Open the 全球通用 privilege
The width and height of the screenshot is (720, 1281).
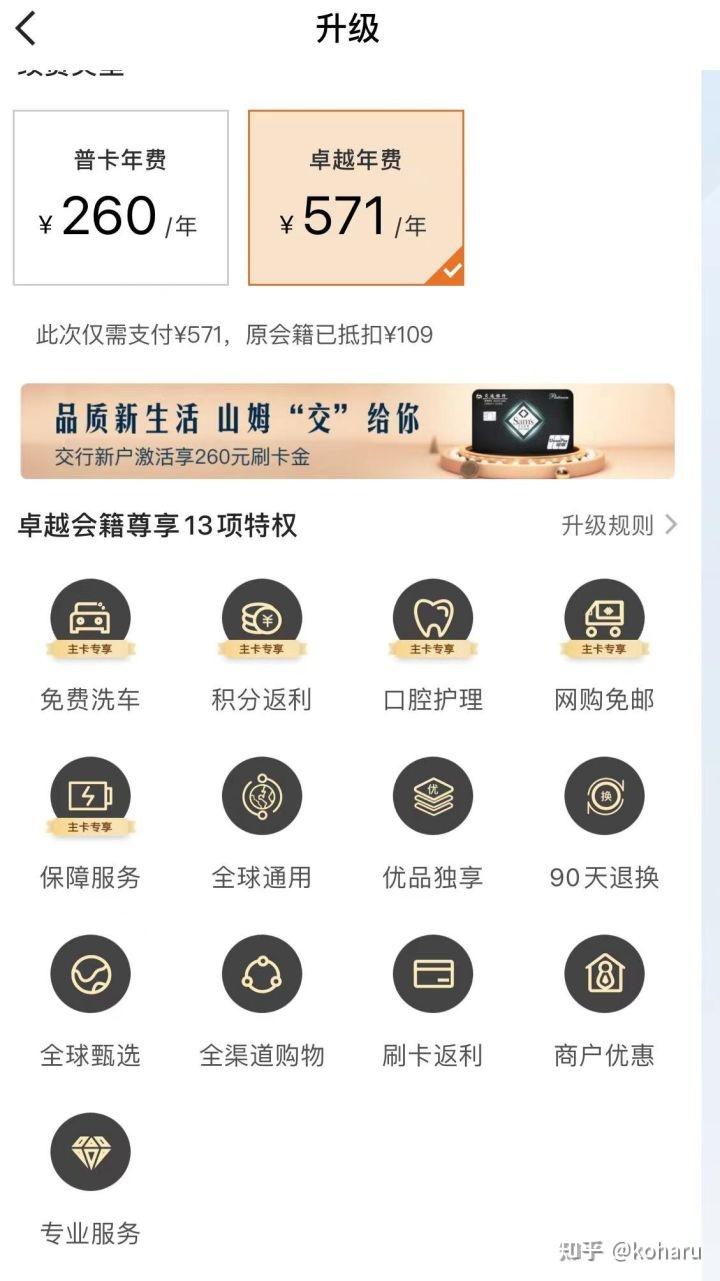(261, 824)
